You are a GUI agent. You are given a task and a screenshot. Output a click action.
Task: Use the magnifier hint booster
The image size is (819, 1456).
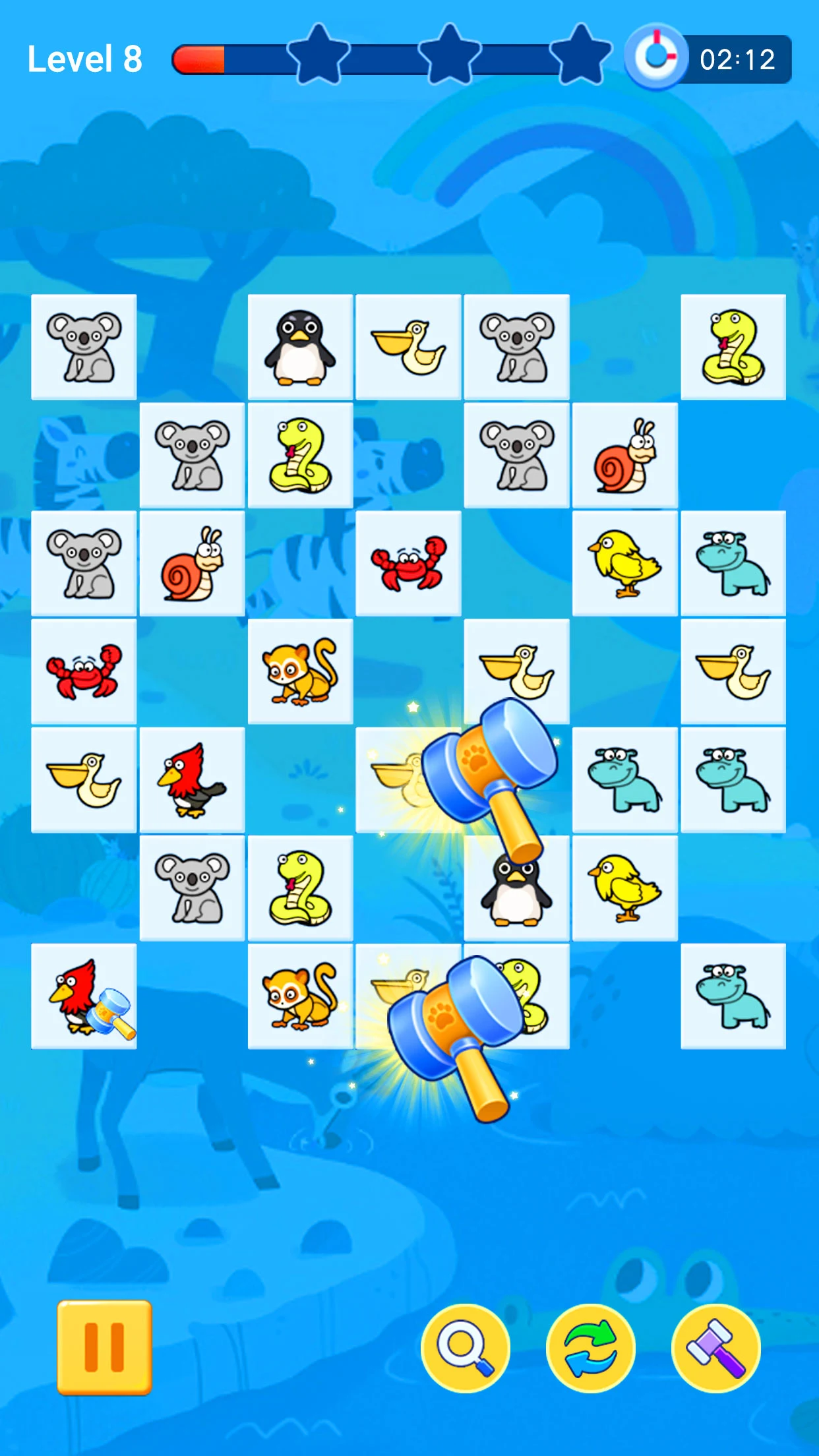pos(466,1350)
